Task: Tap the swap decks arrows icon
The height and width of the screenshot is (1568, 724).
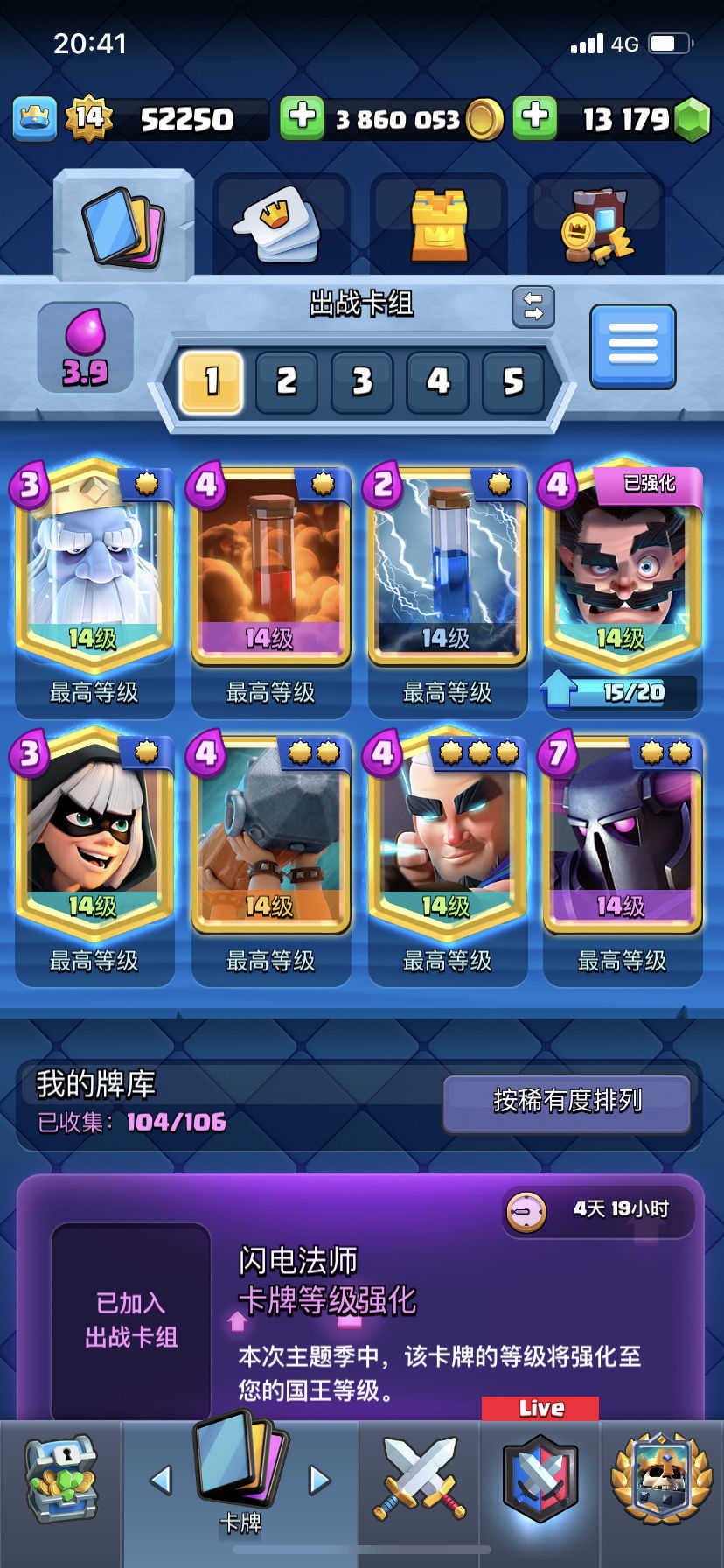Action: click(x=533, y=306)
